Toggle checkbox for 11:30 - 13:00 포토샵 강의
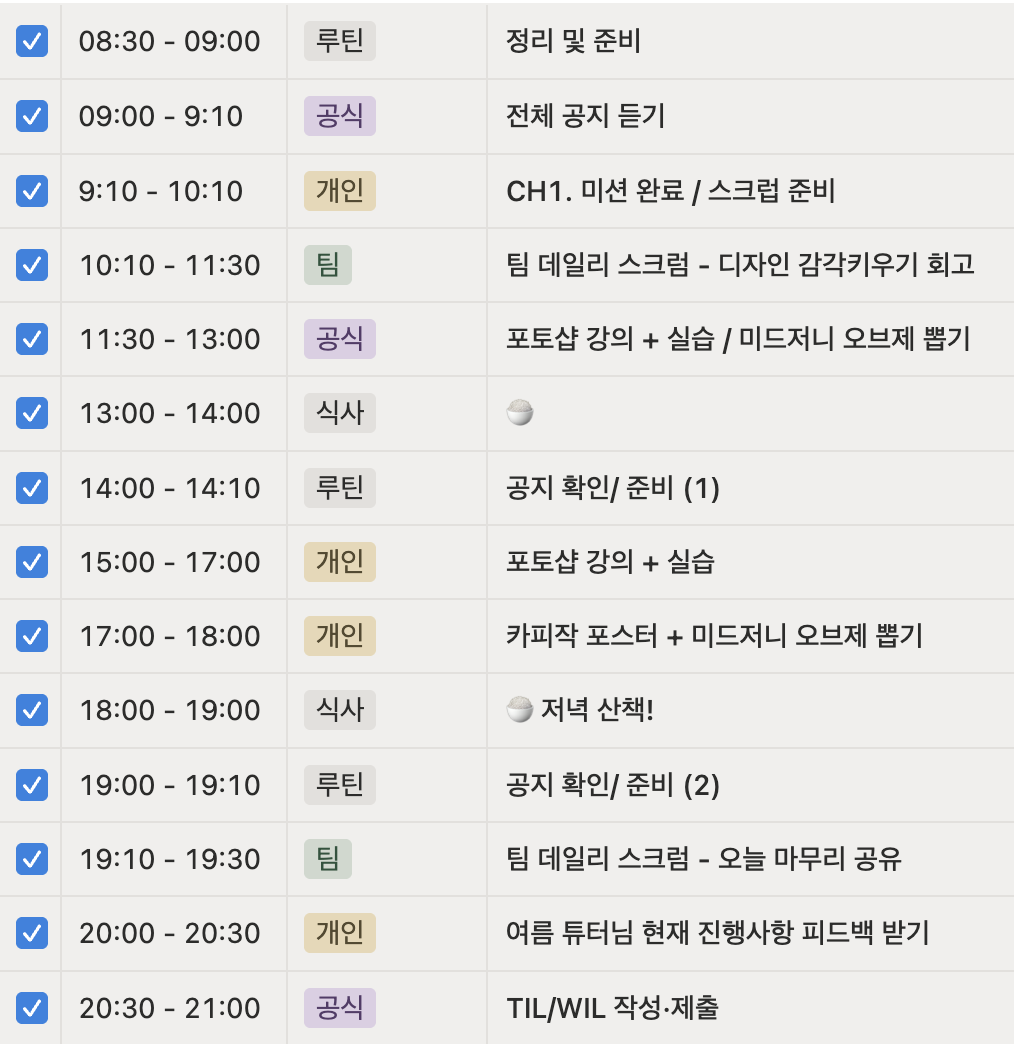Viewport: 1014px width, 1044px height. click(x=32, y=339)
